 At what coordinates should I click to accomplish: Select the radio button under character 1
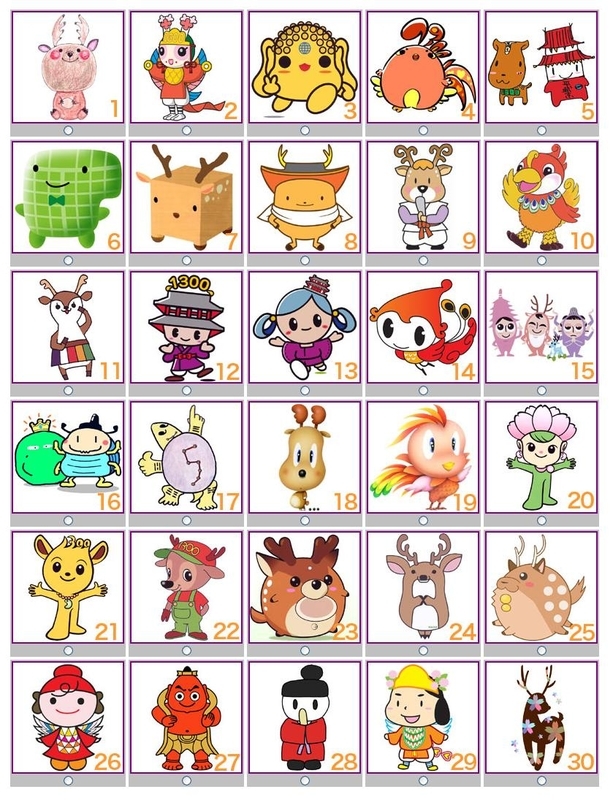pos(68,130)
